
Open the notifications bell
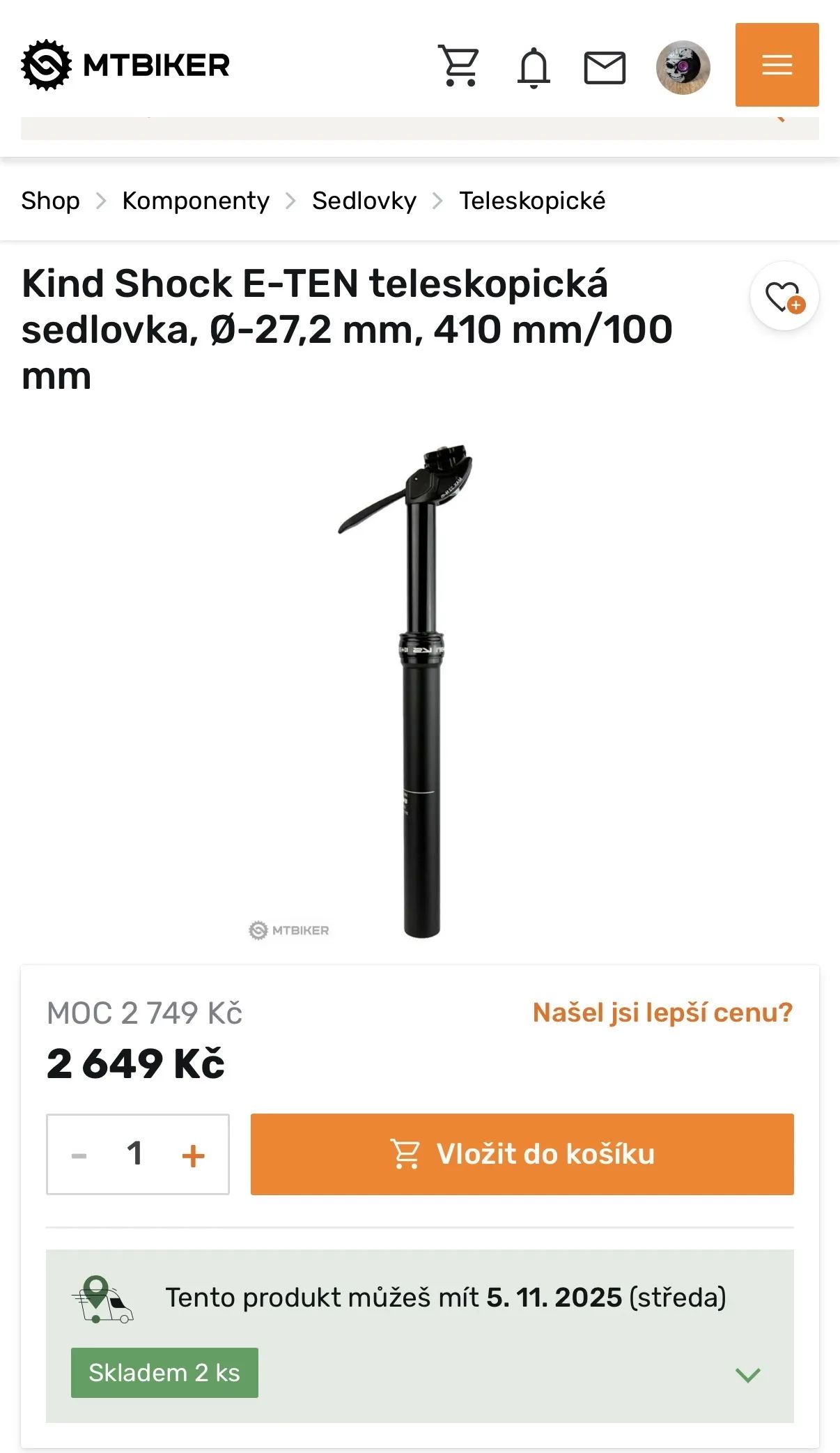click(x=534, y=68)
